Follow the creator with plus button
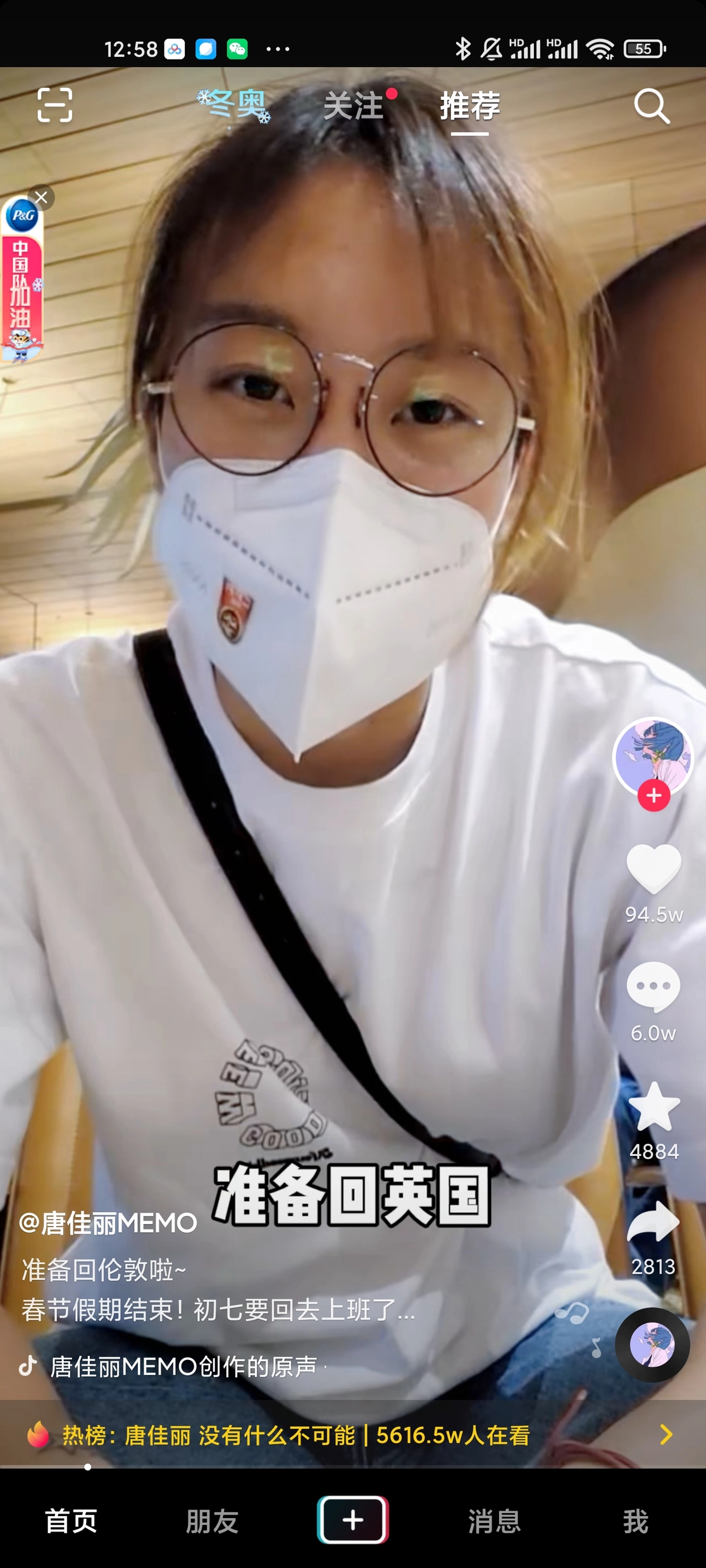Screen dimensions: 706x1568 point(653,796)
